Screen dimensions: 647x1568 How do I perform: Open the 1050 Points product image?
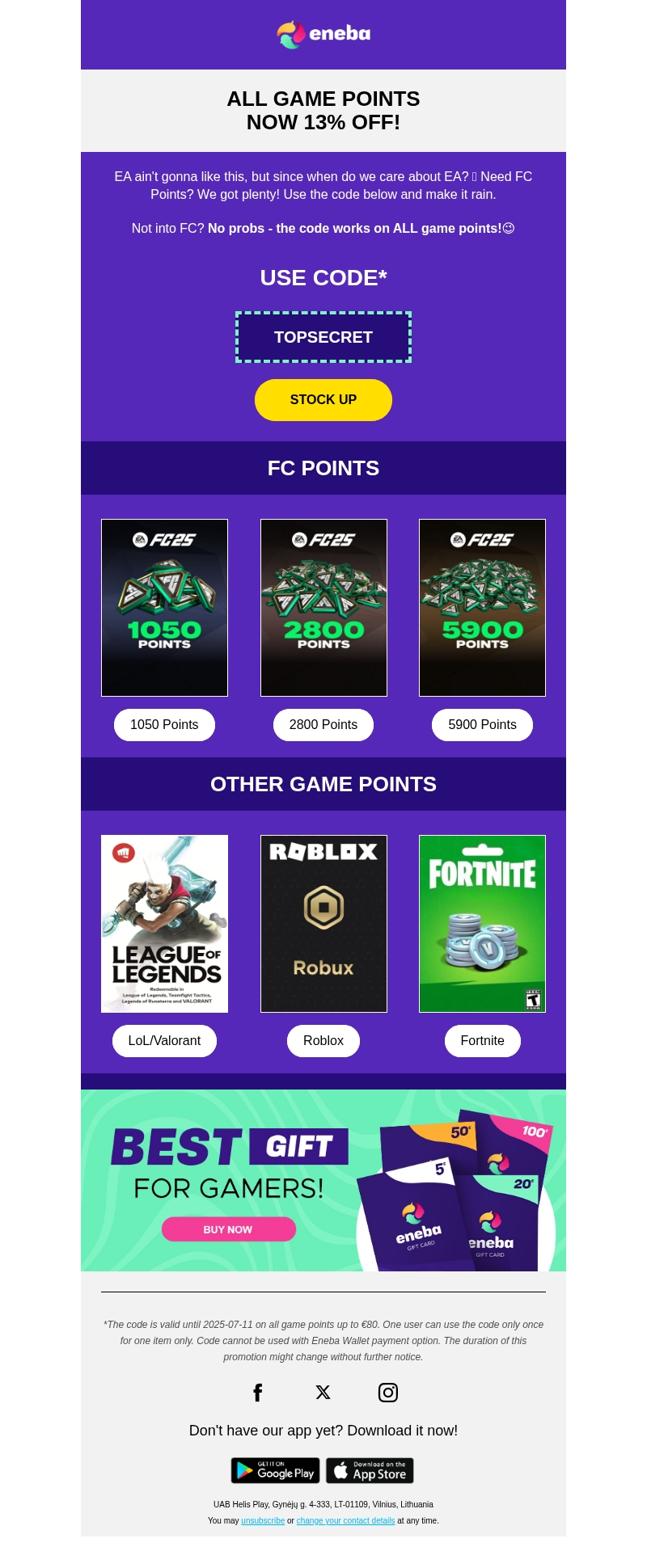click(x=164, y=607)
